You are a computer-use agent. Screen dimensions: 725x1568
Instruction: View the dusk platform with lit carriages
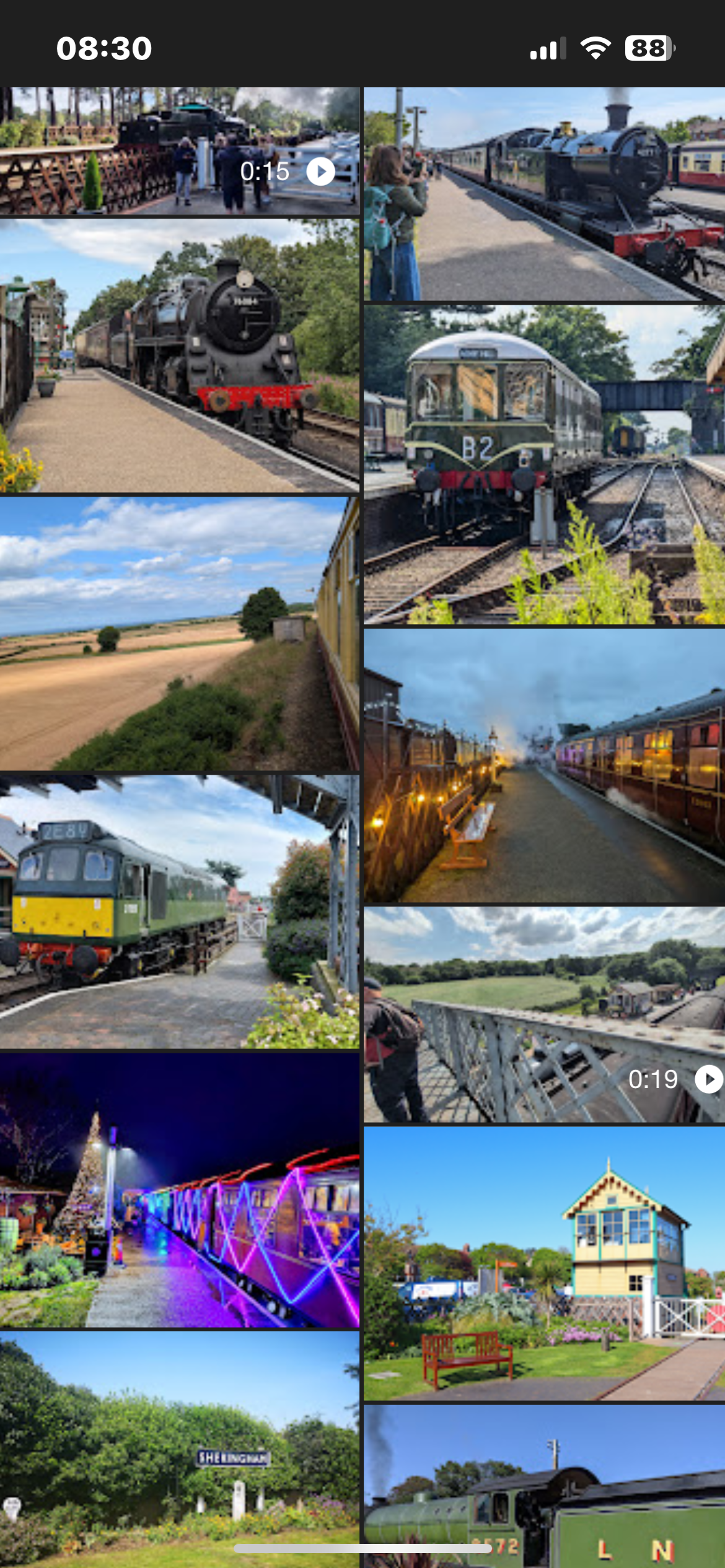544,766
